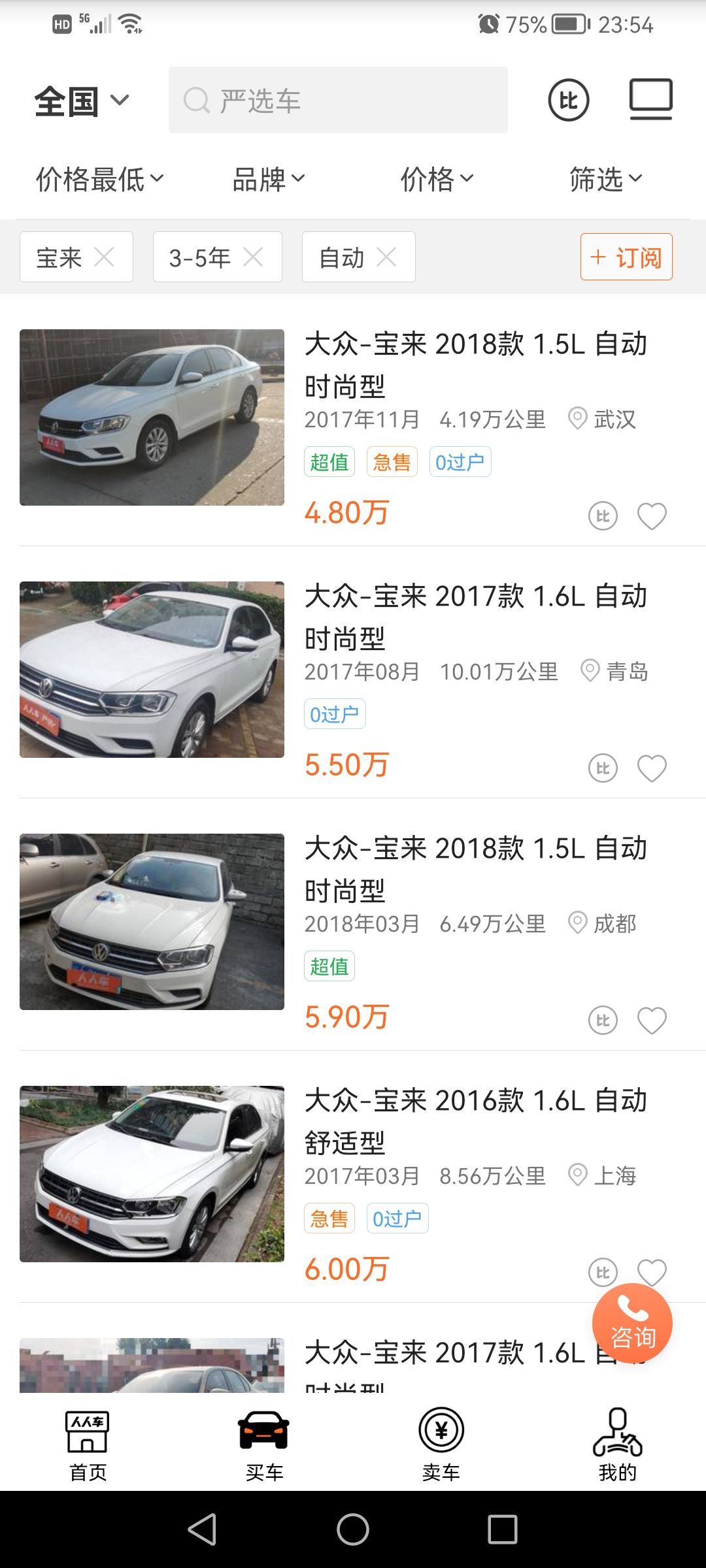Image resolution: width=706 pixels, height=1568 pixels.
Task: Go to the 卖车 tab
Action: tap(441, 1445)
